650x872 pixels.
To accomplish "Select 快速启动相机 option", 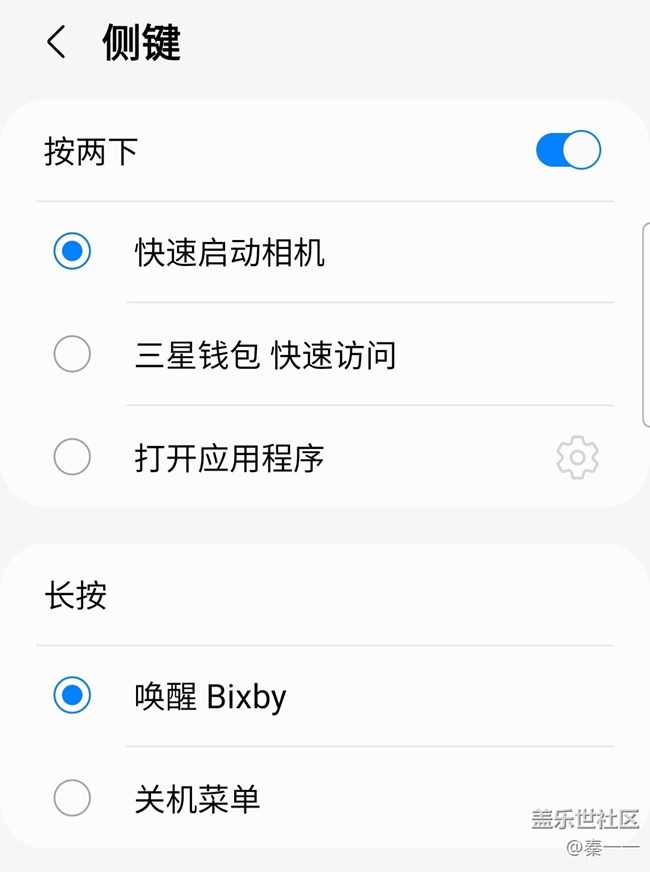I will [72, 252].
